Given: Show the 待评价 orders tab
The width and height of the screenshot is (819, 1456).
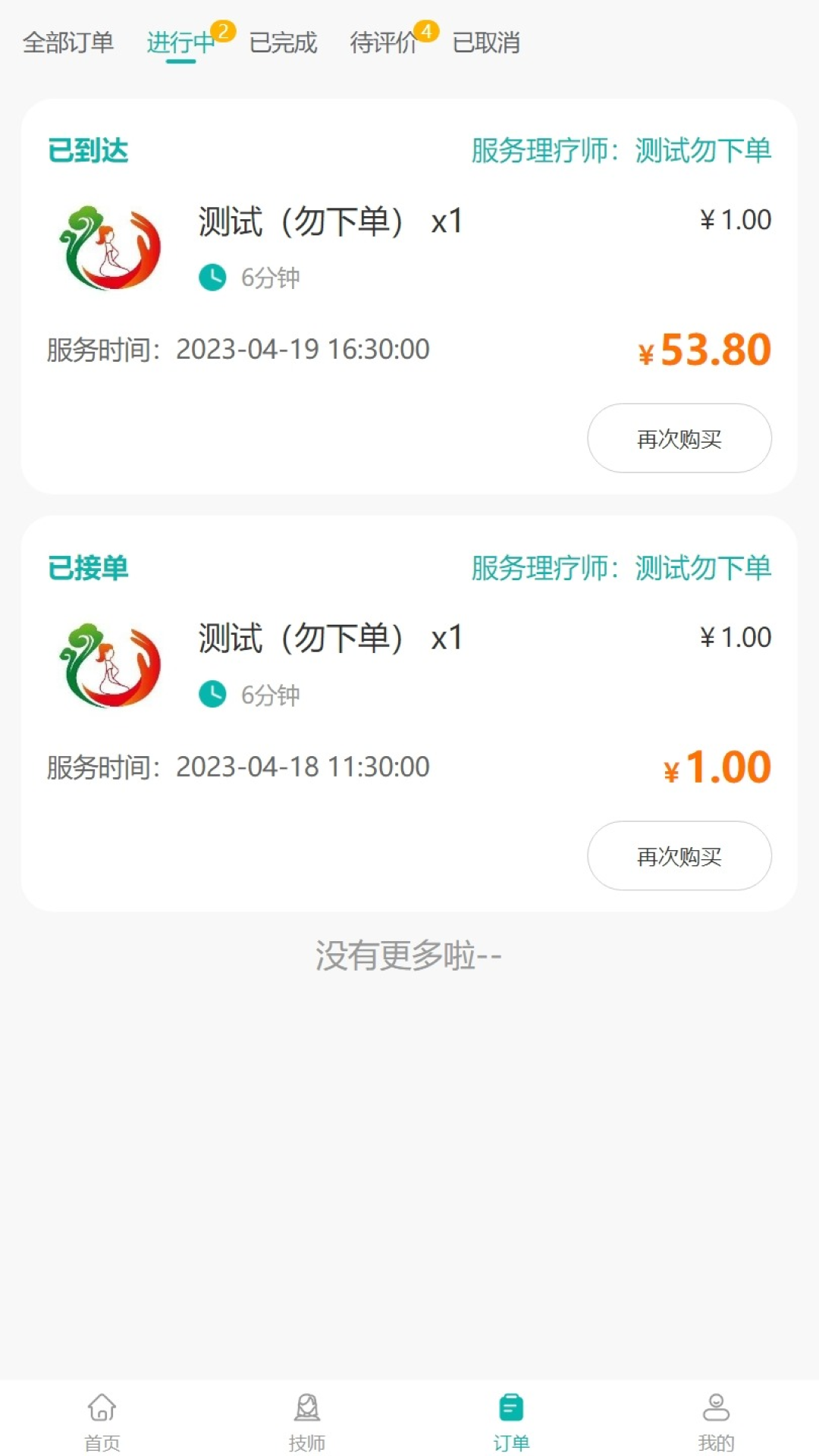Looking at the screenshot, I should click(384, 42).
